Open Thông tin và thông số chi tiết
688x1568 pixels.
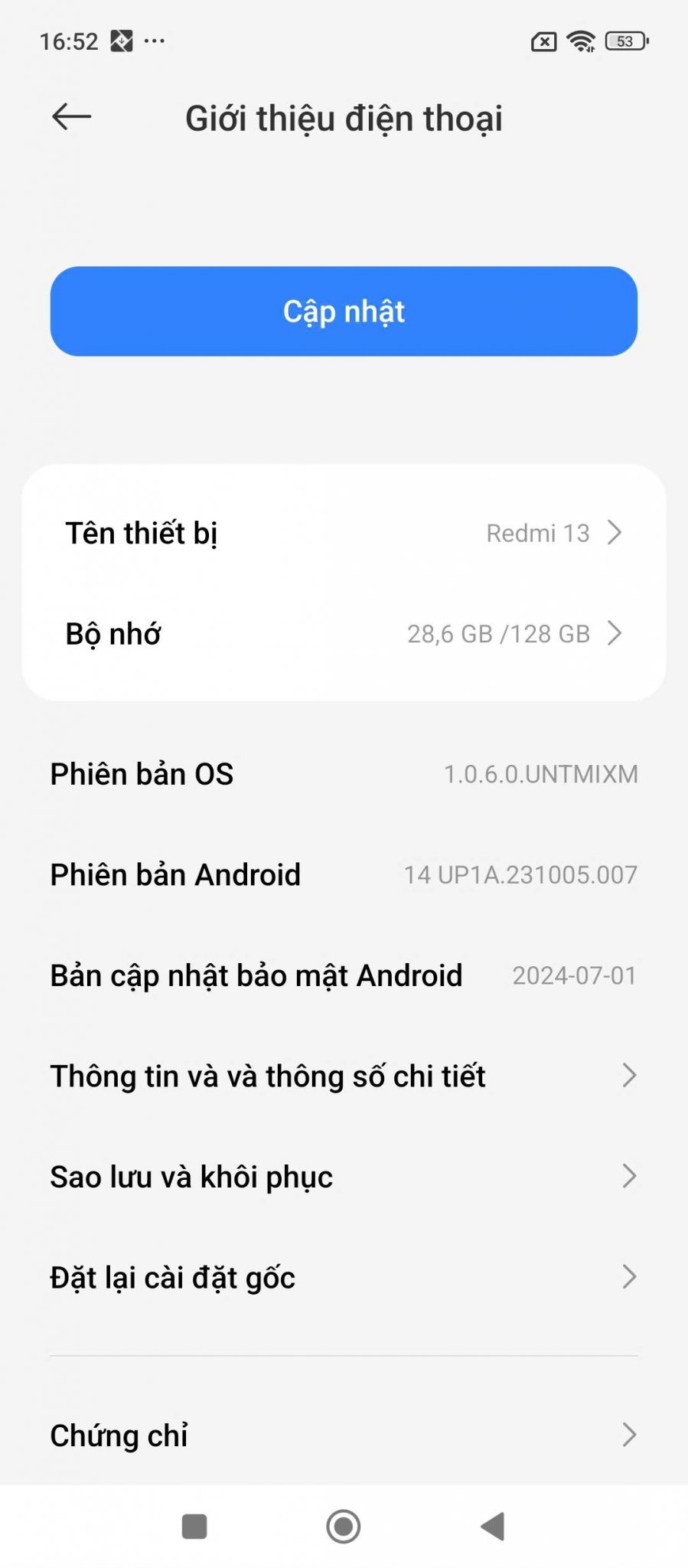pyautogui.click(x=344, y=1076)
